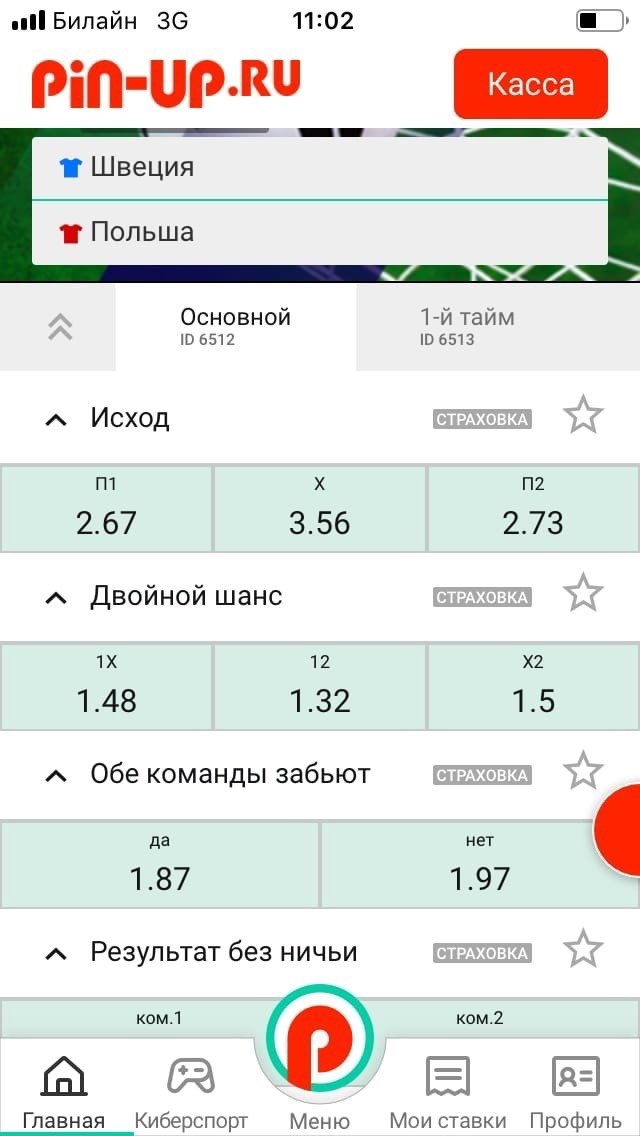Favorite the Двойной шанс market

[x=583, y=593]
